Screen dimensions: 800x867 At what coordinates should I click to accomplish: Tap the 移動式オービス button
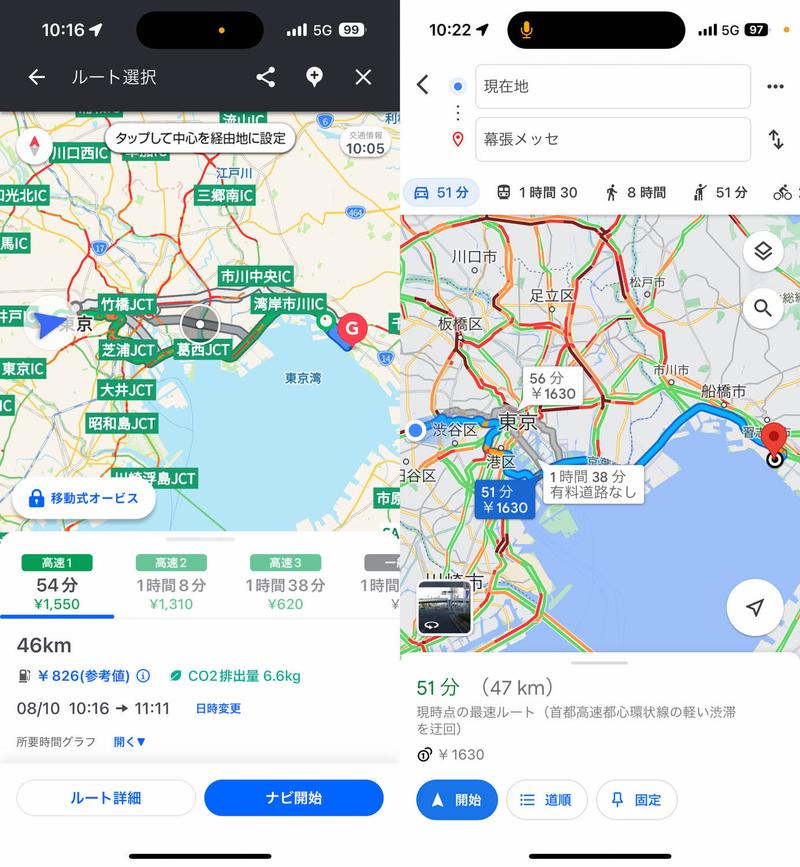[84, 498]
